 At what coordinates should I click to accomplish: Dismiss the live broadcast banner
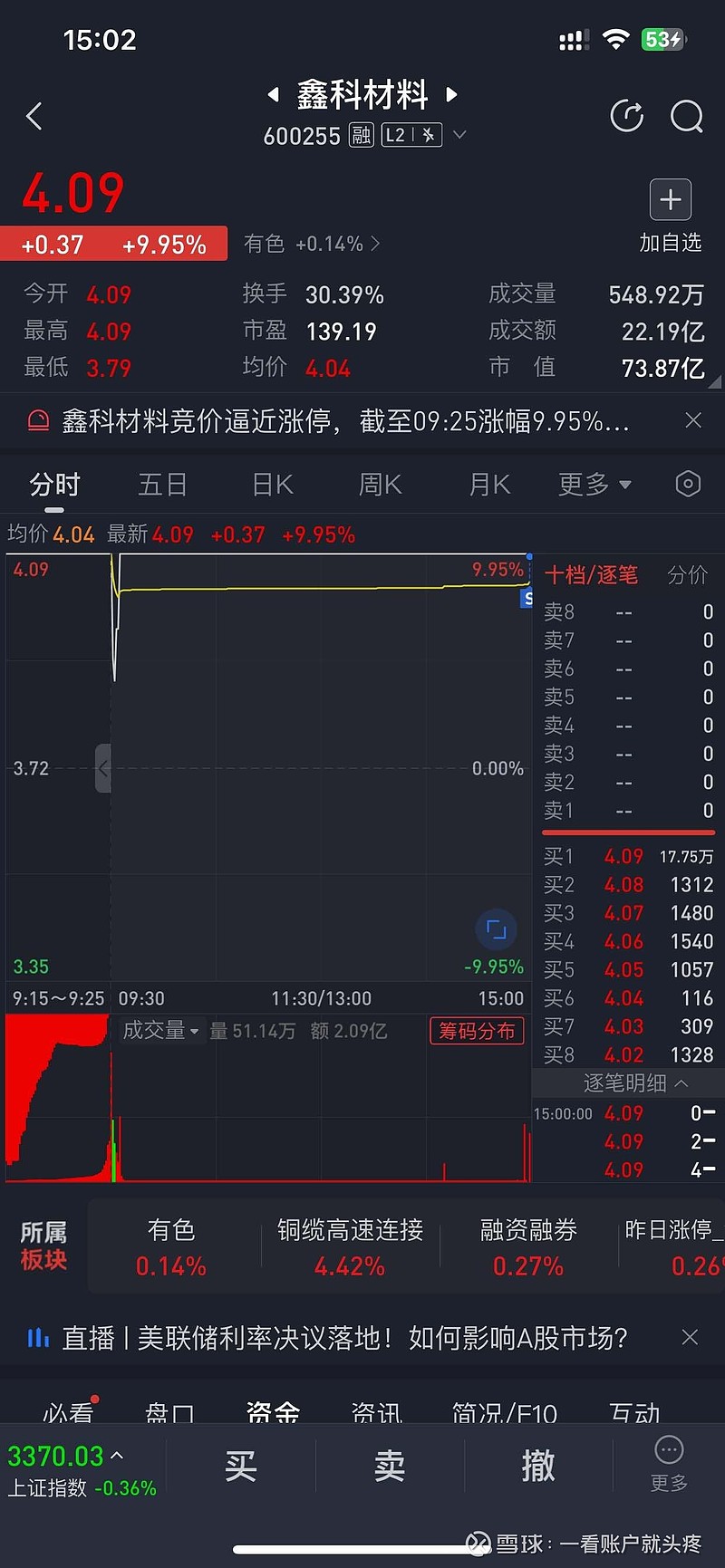[x=691, y=1337]
